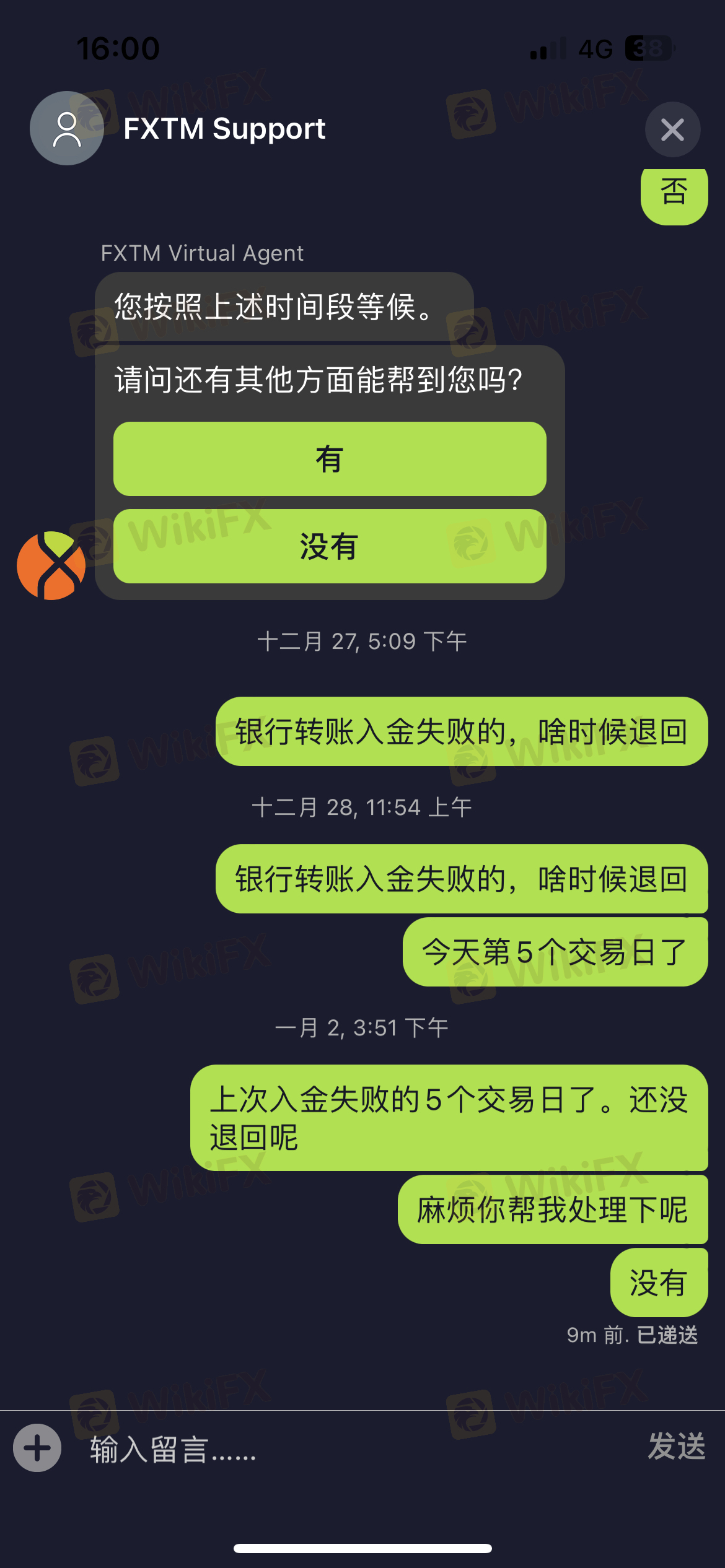Image resolution: width=725 pixels, height=1568 pixels.
Task: Focus the 输入留言 message field
Action: pyautogui.click(x=347, y=1449)
